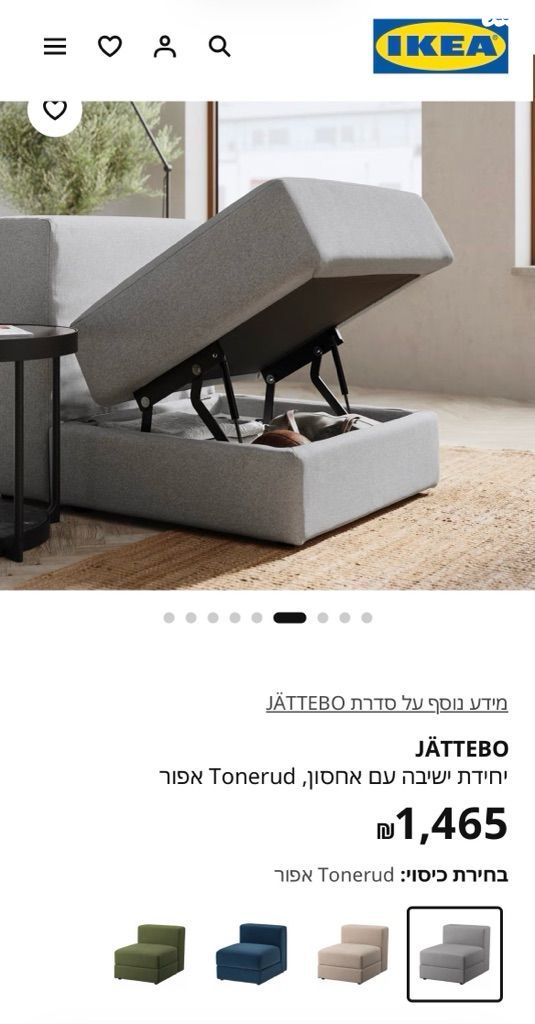Open the wishlist heart in the header

(110, 46)
